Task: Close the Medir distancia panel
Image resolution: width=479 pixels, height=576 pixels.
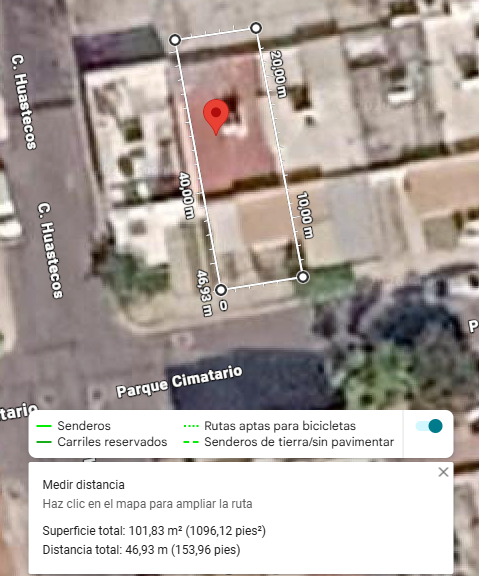Action: click(443, 472)
